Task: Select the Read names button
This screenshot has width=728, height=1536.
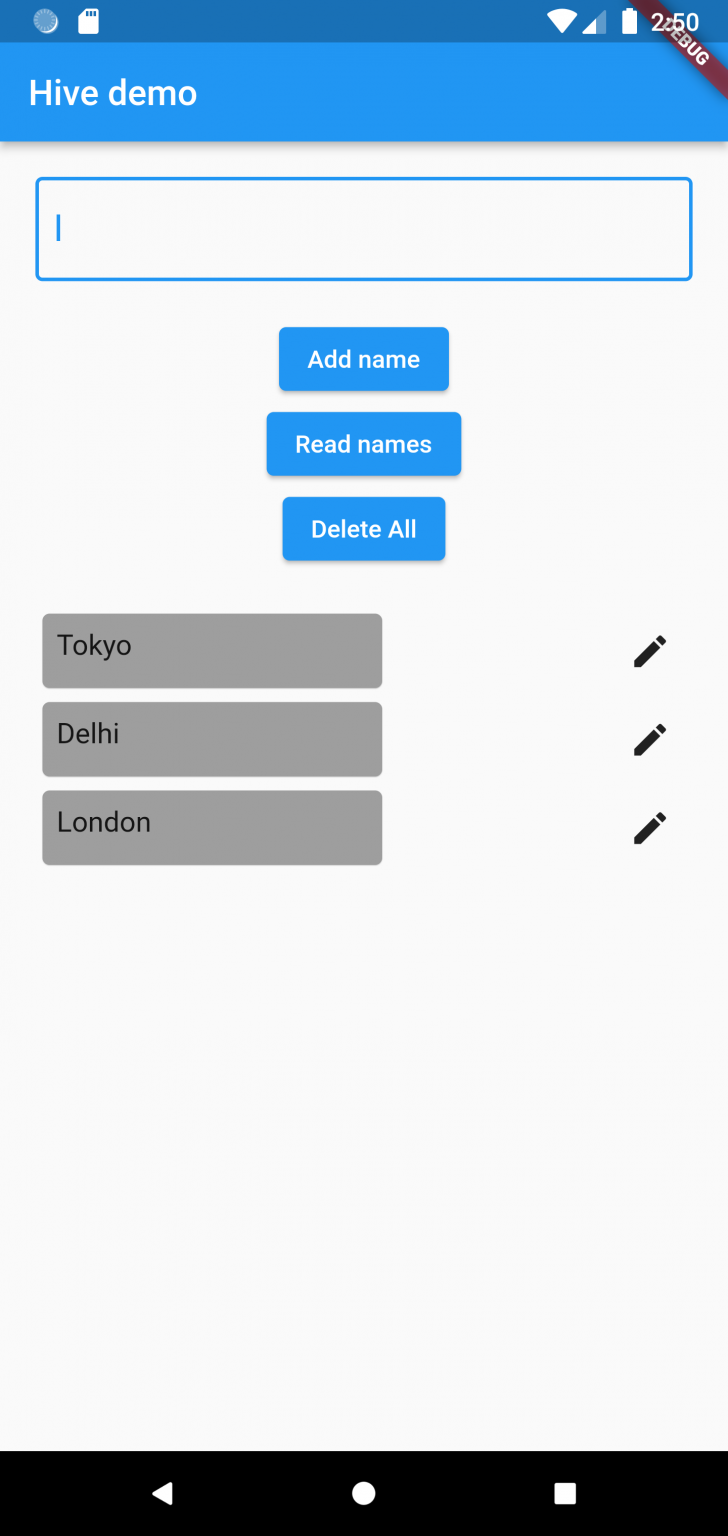Action: [x=364, y=444]
